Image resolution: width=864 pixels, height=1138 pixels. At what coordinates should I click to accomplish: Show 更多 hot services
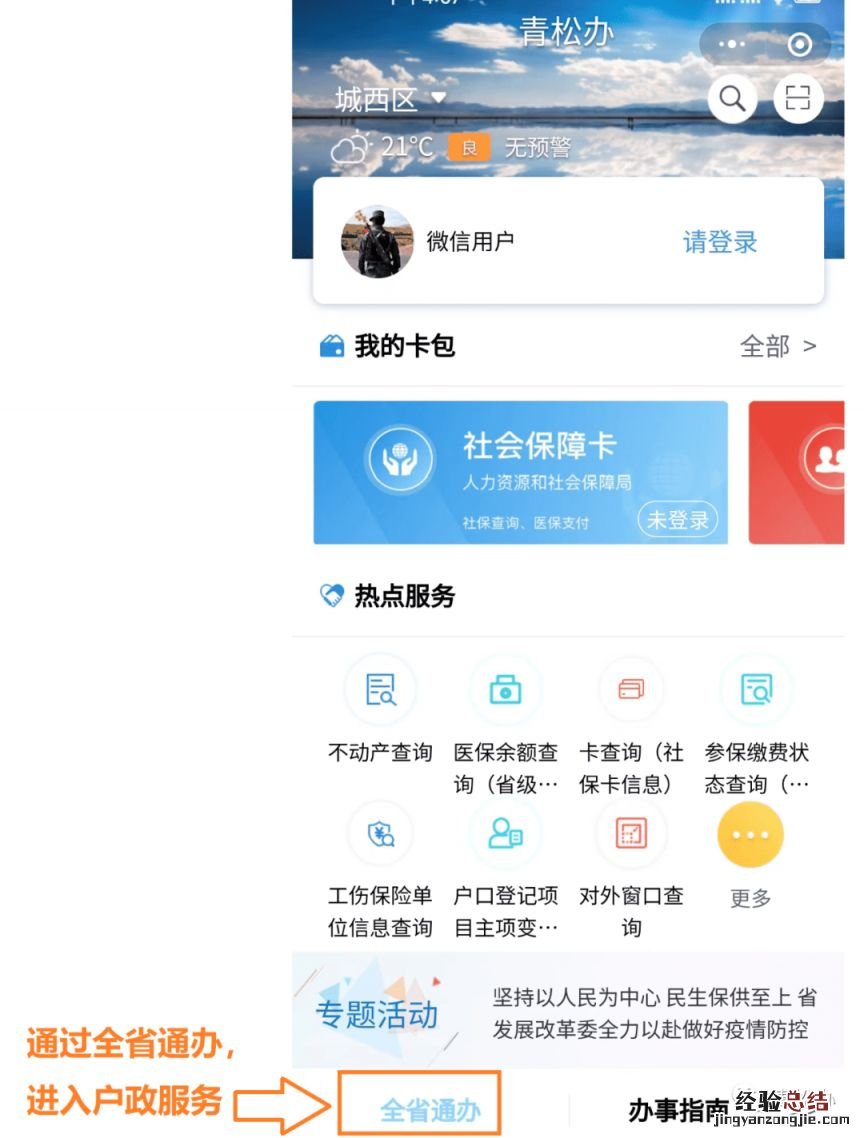tap(750, 852)
